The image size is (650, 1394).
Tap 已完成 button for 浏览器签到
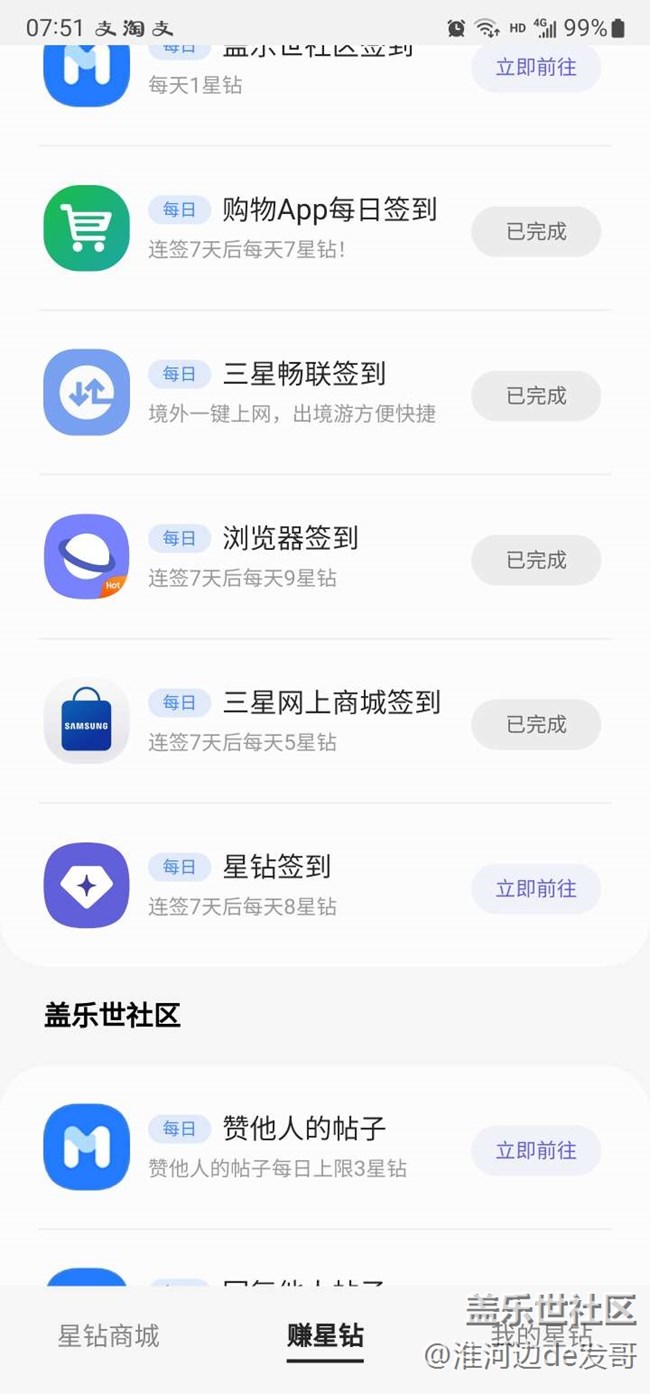point(536,560)
